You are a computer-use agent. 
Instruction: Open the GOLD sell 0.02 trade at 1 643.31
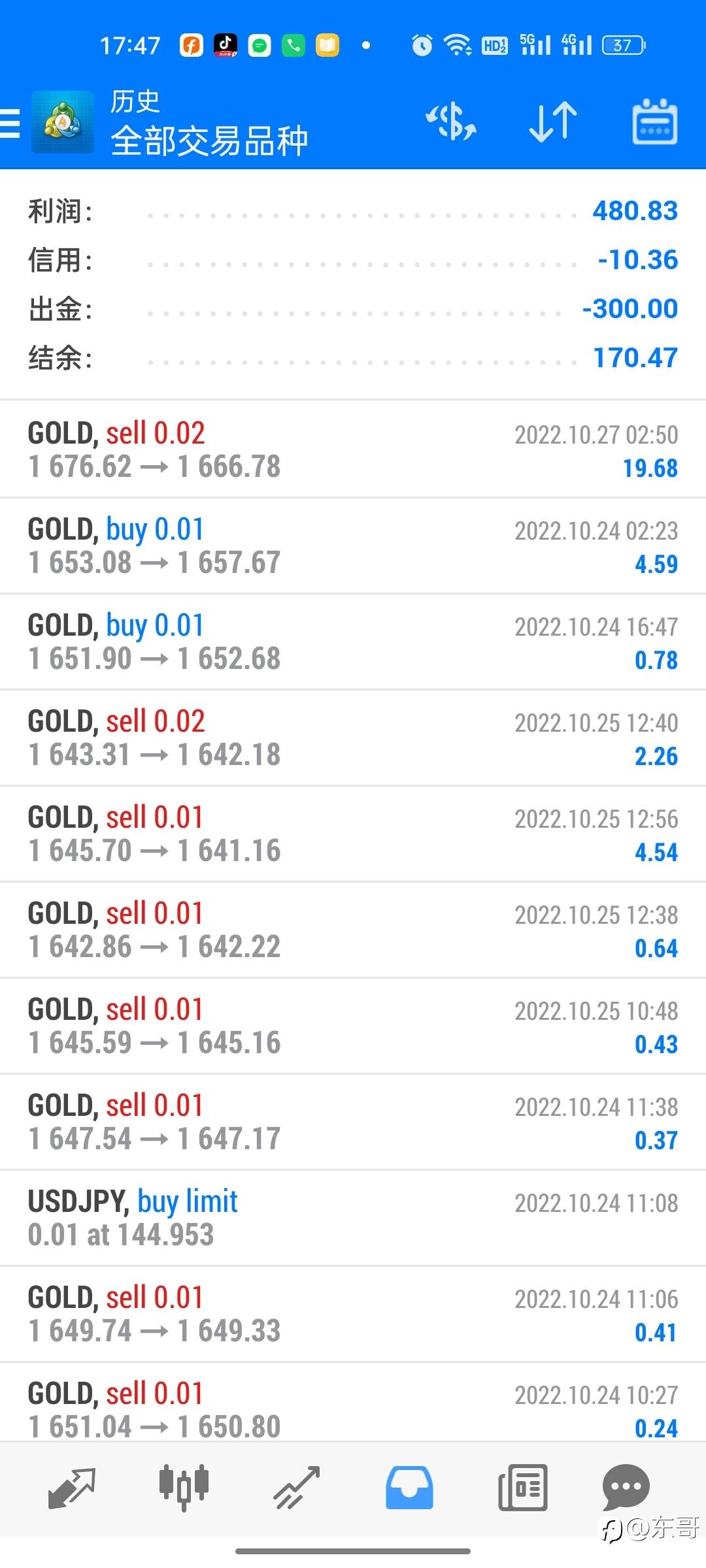pos(353,738)
